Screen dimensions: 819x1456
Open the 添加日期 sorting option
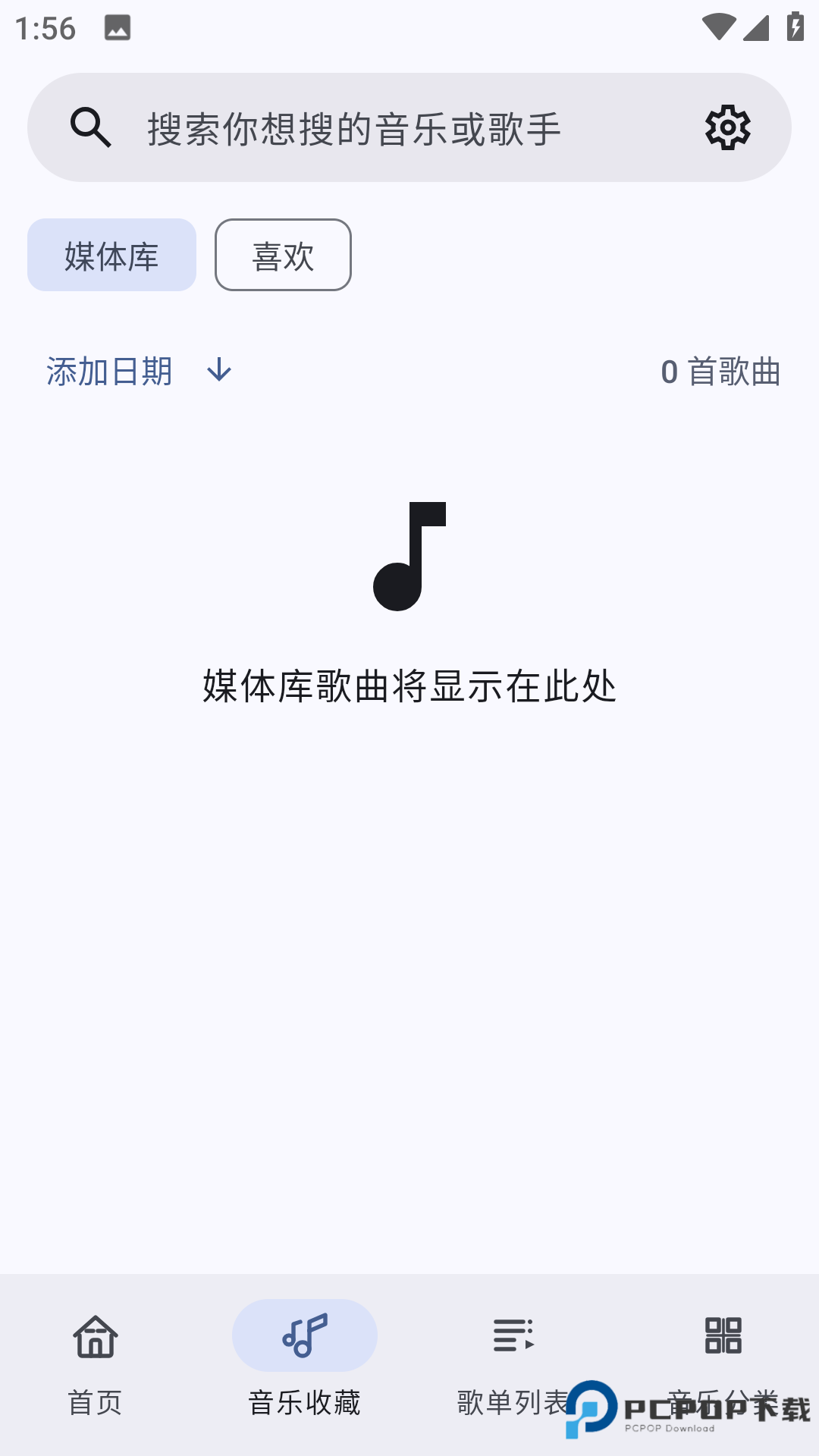(108, 372)
